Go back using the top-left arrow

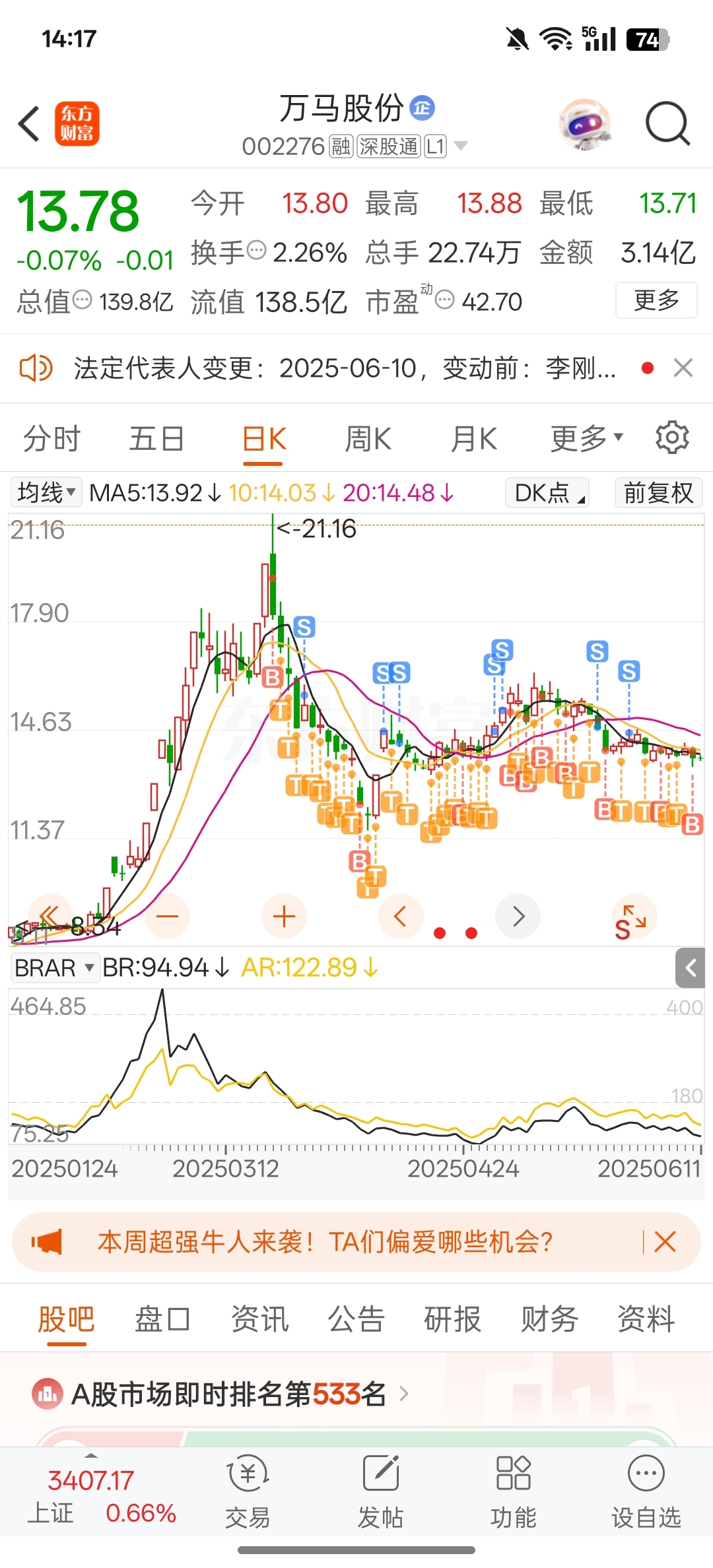tap(30, 123)
